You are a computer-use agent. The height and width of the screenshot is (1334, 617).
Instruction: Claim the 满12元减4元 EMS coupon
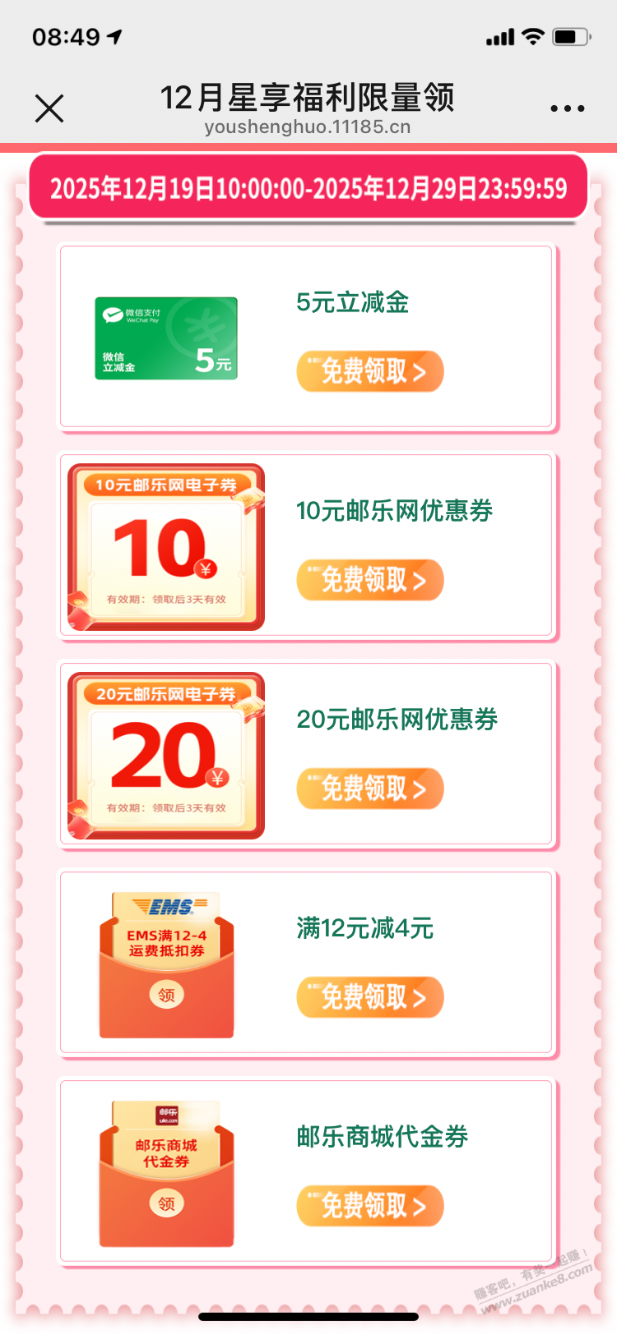click(370, 997)
